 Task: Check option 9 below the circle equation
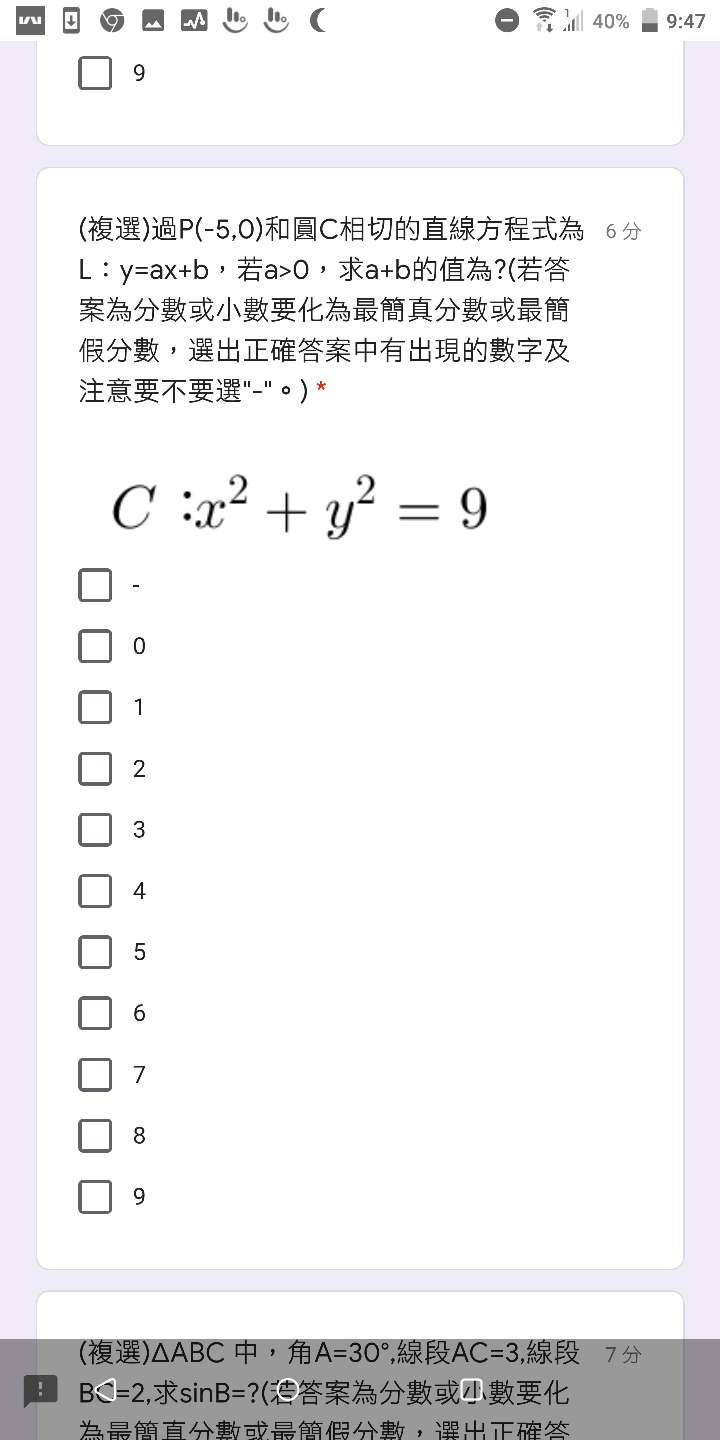(95, 1196)
